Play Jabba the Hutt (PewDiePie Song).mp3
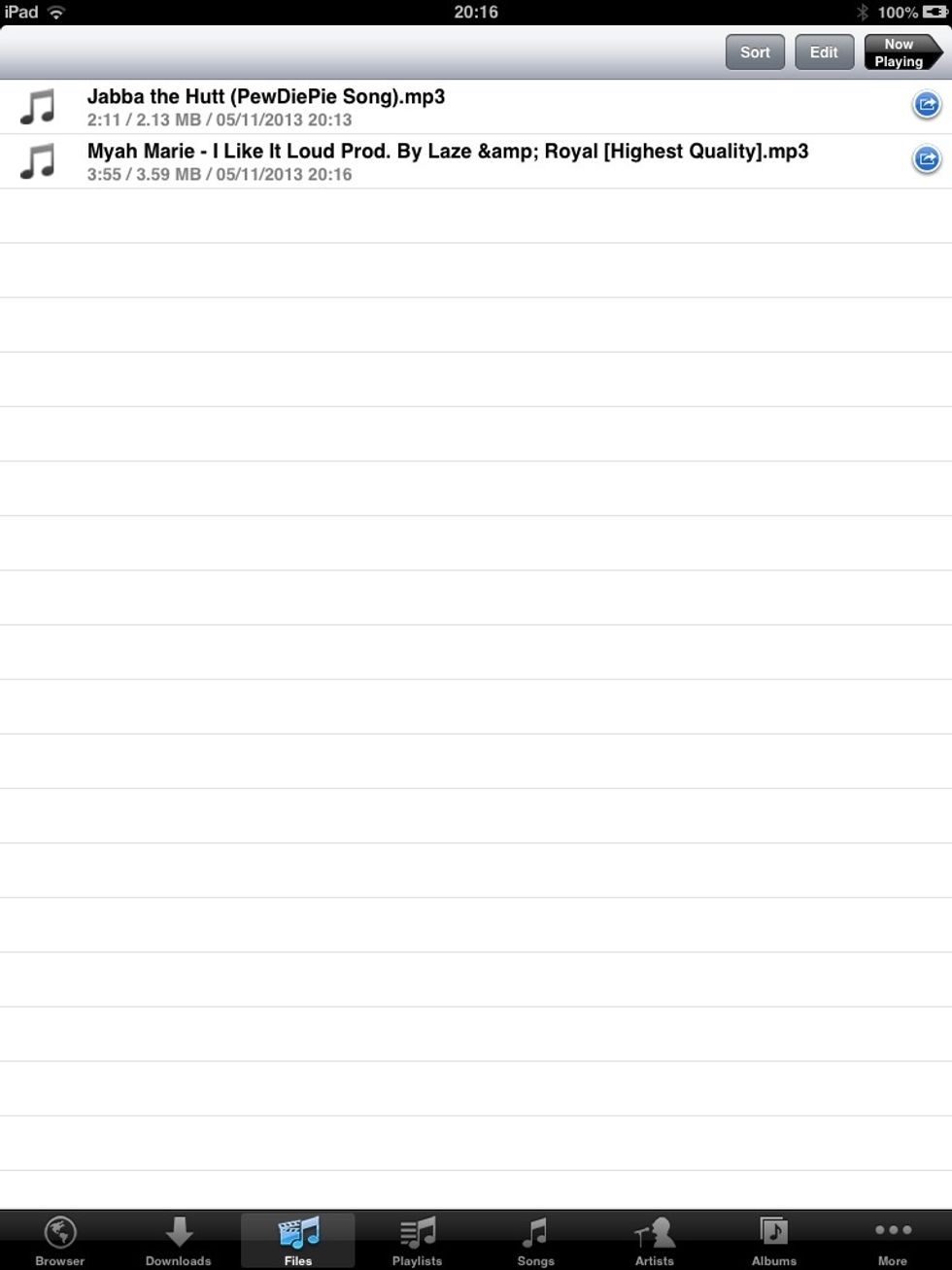The image size is (952, 1270). (266, 106)
